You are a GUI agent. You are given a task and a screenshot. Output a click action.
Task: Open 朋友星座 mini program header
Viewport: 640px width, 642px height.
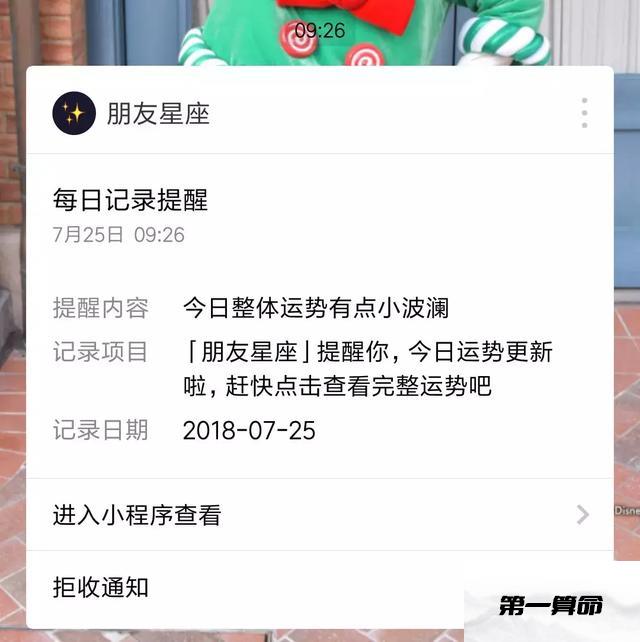(x=158, y=113)
